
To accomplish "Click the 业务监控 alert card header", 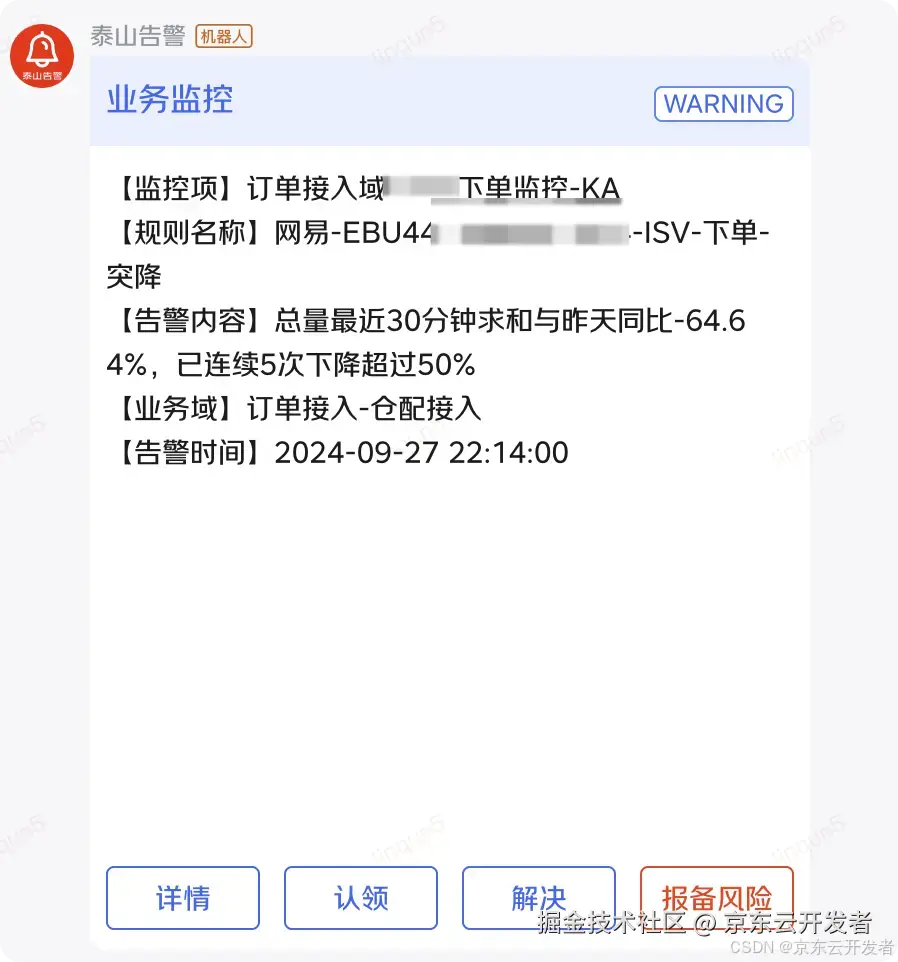I will click(x=168, y=100).
